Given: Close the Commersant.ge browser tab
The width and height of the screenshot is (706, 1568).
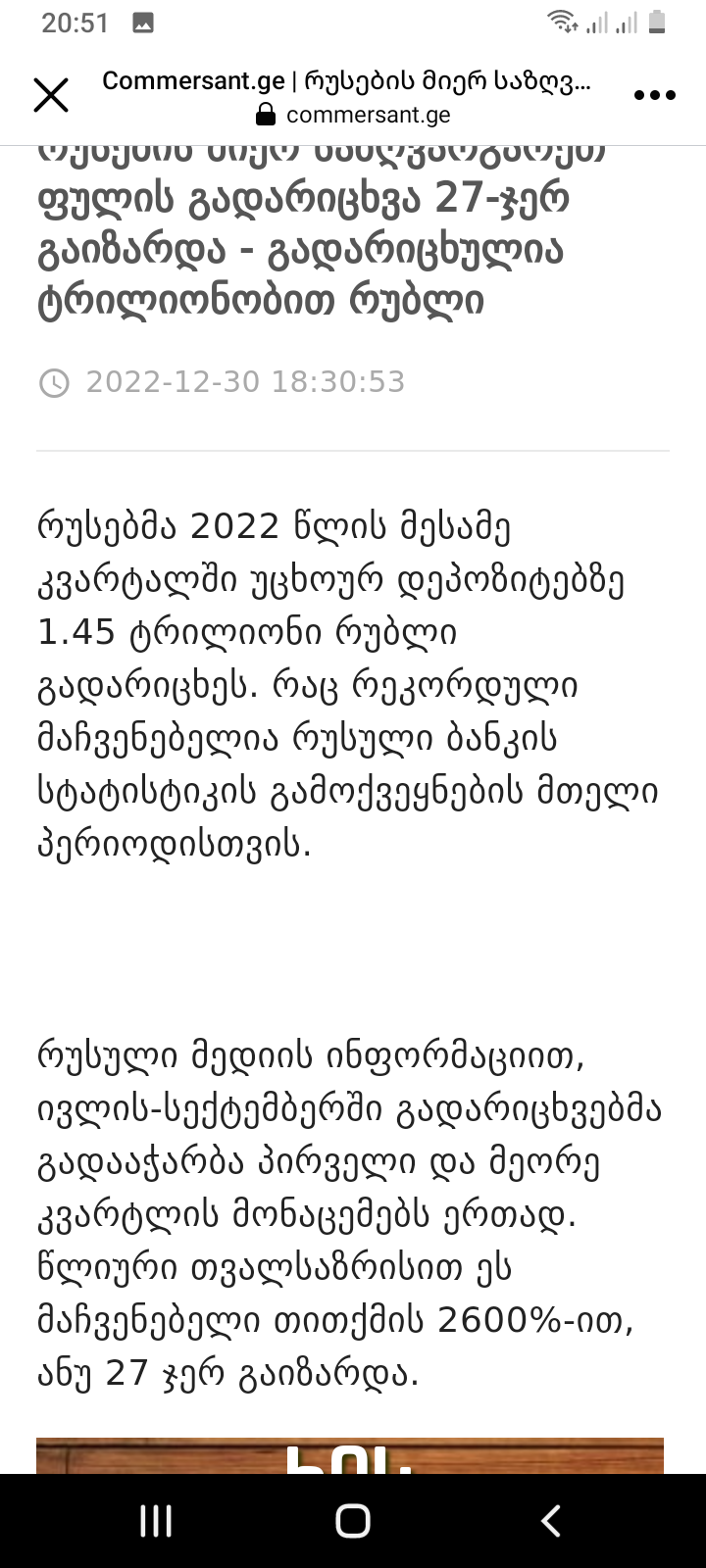Looking at the screenshot, I should click(x=51, y=96).
